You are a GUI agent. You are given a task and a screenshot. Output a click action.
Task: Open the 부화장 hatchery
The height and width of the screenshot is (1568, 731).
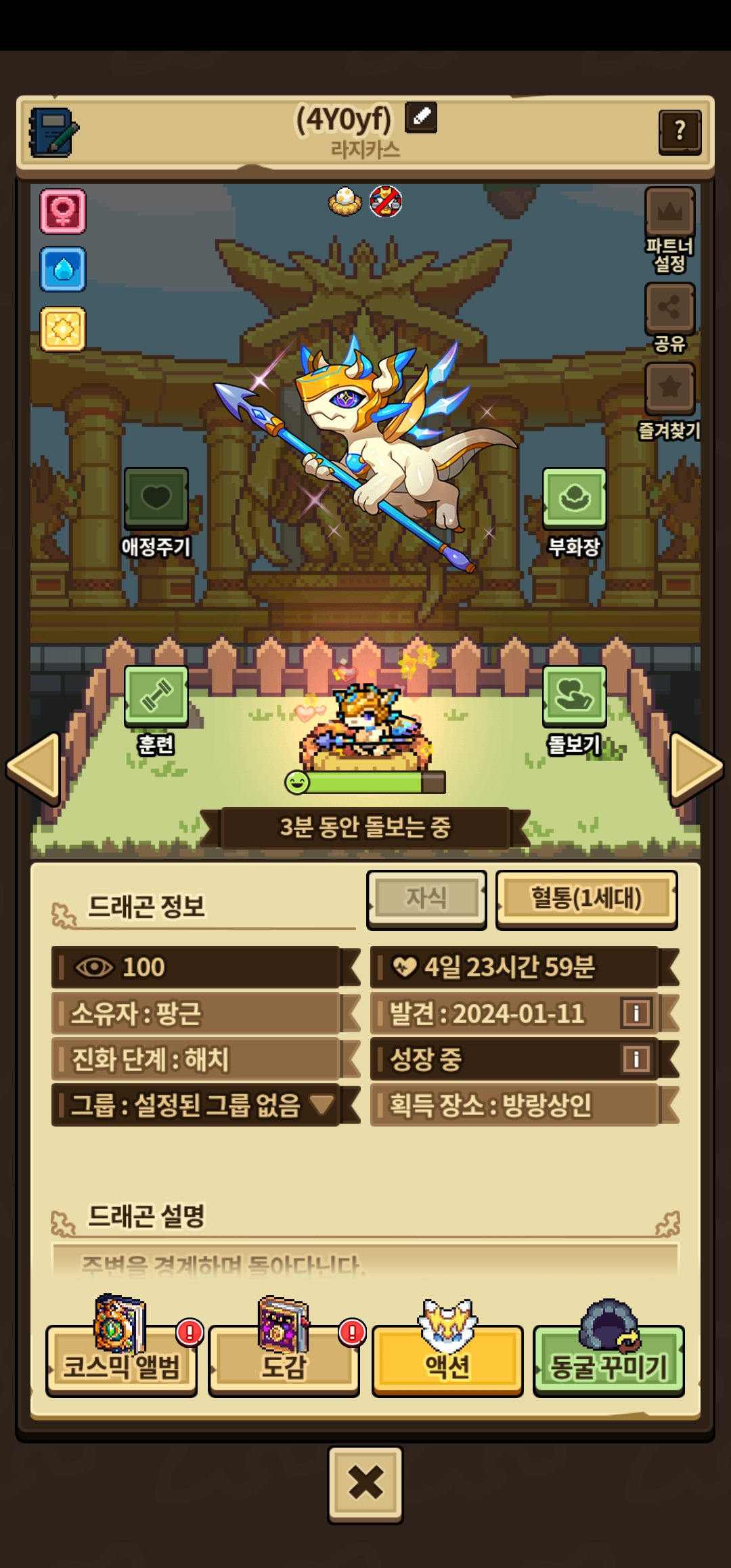click(x=574, y=499)
